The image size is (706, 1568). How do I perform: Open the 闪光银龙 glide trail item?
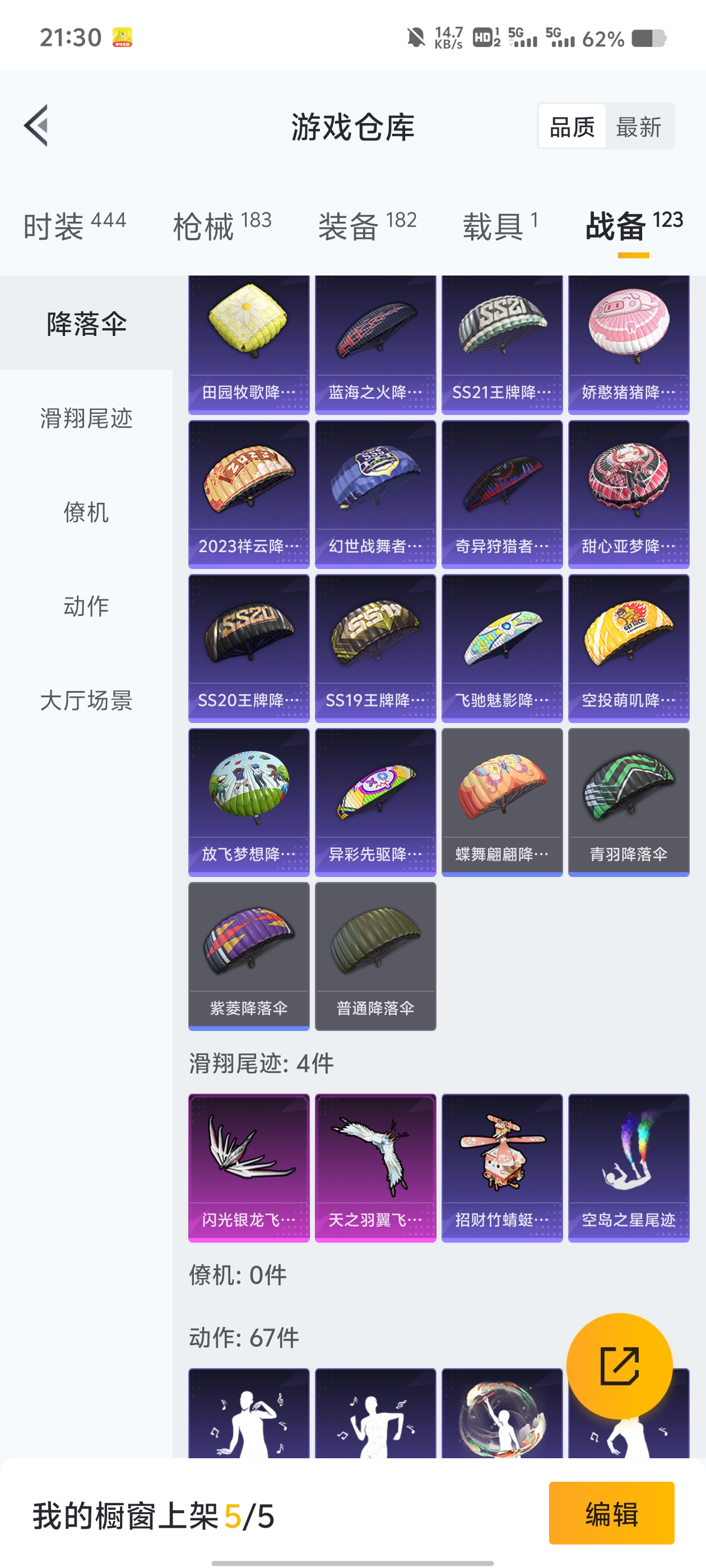pyautogui.click(x=249, y=1168)
